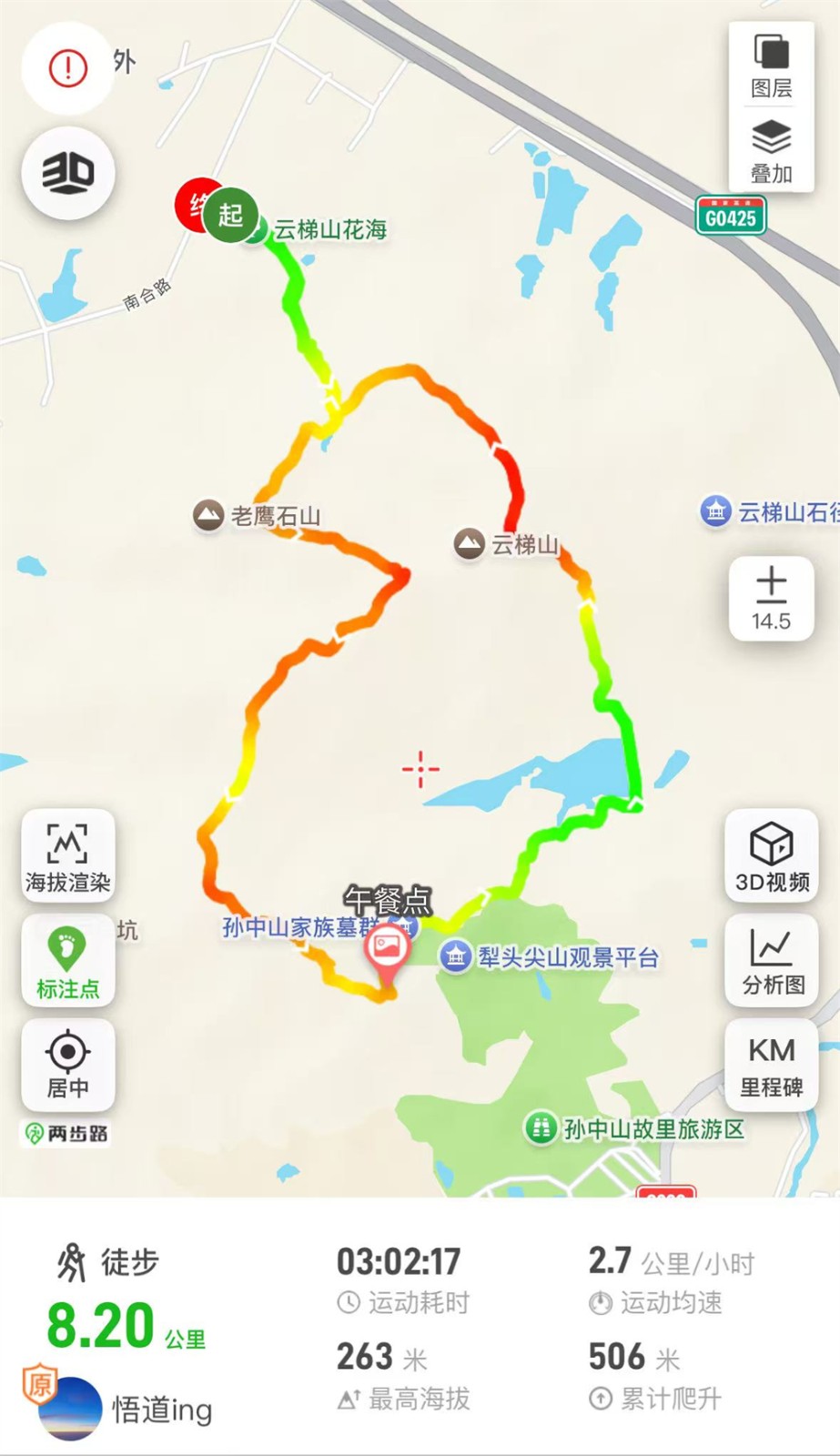Viewport: 840px width, 1456px height.
Task: Open the 图层 layers option
Action: [771, 65]
